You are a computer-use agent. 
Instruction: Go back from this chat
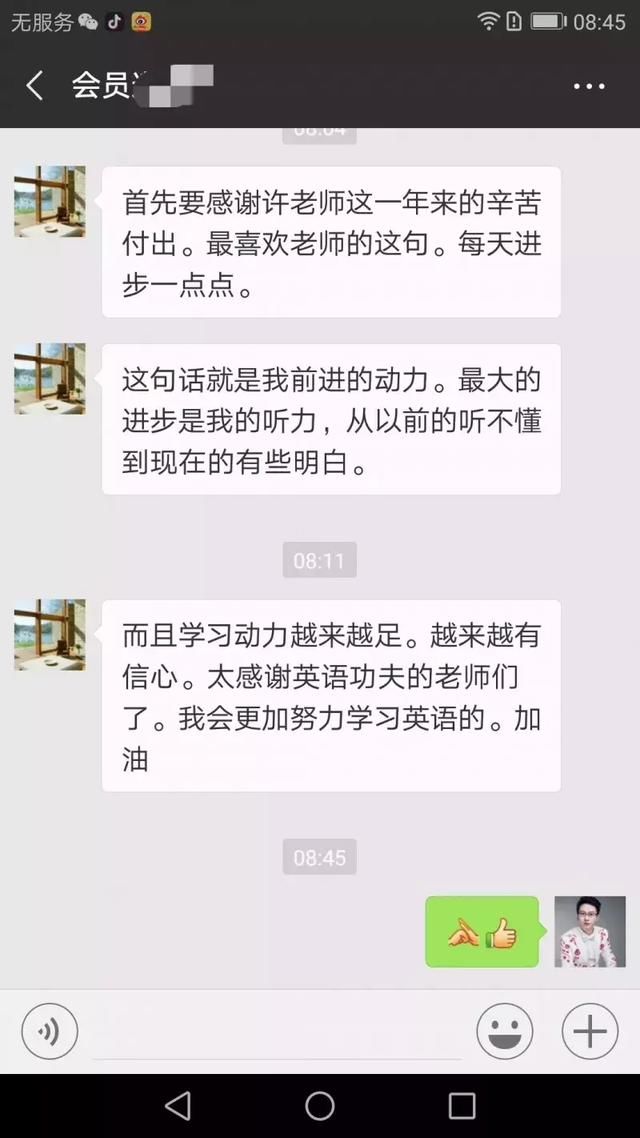click(x=35, y=86)
